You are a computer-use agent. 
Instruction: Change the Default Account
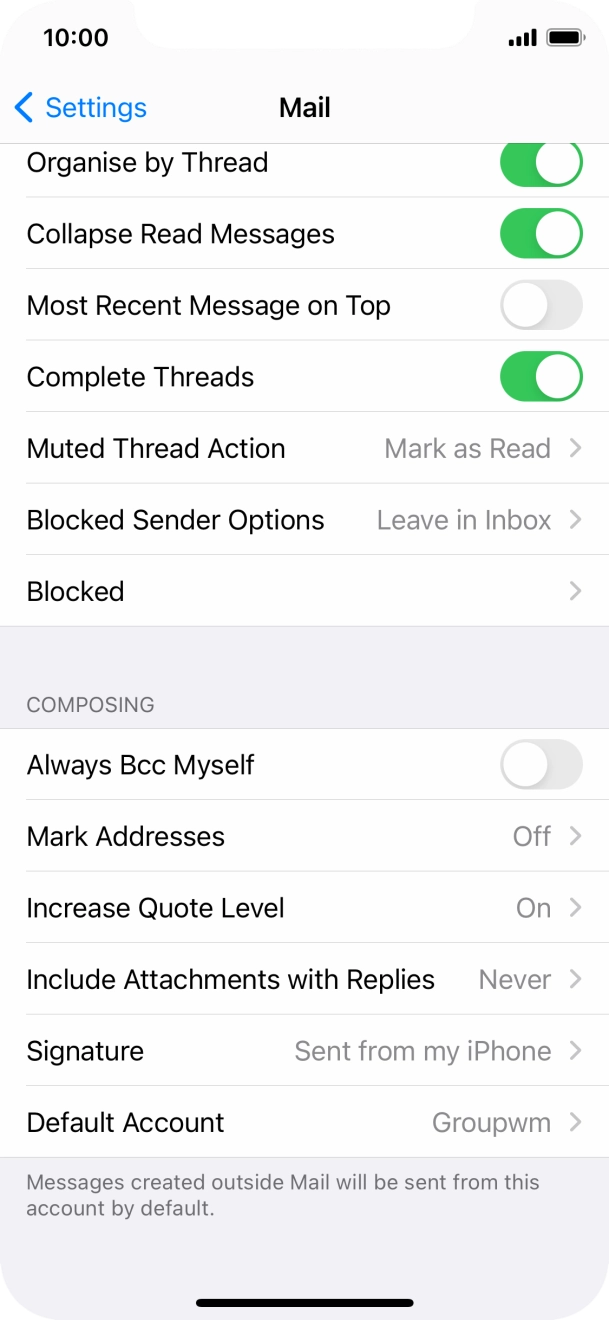click(x=304, y=1122)
